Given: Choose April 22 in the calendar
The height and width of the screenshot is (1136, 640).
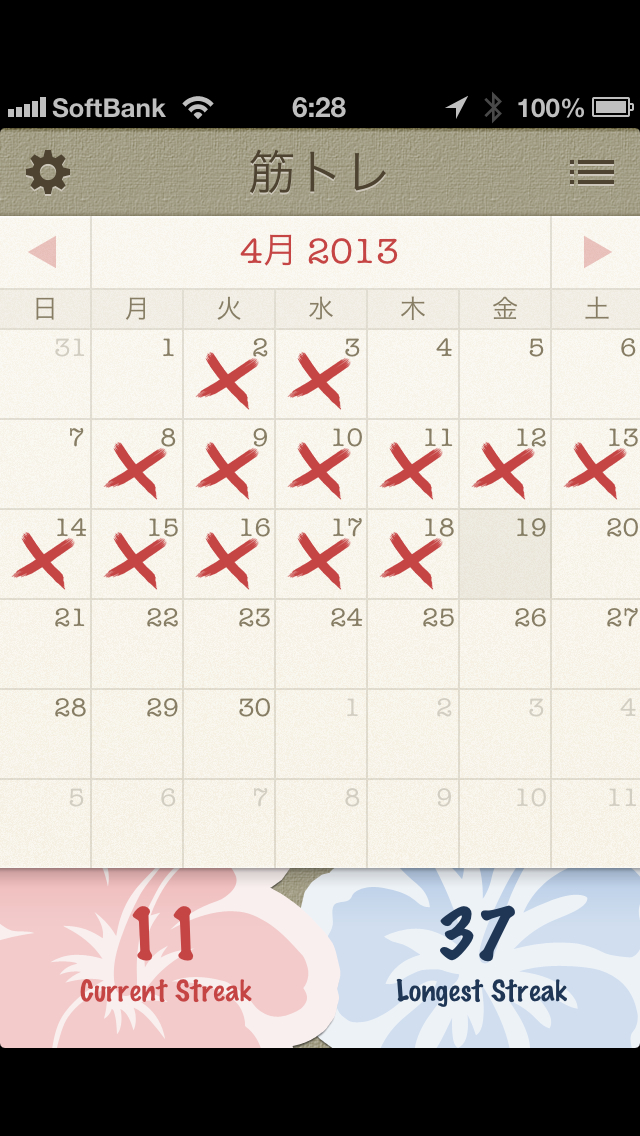Looking at the screenshot, I should [x=137, y=645].
